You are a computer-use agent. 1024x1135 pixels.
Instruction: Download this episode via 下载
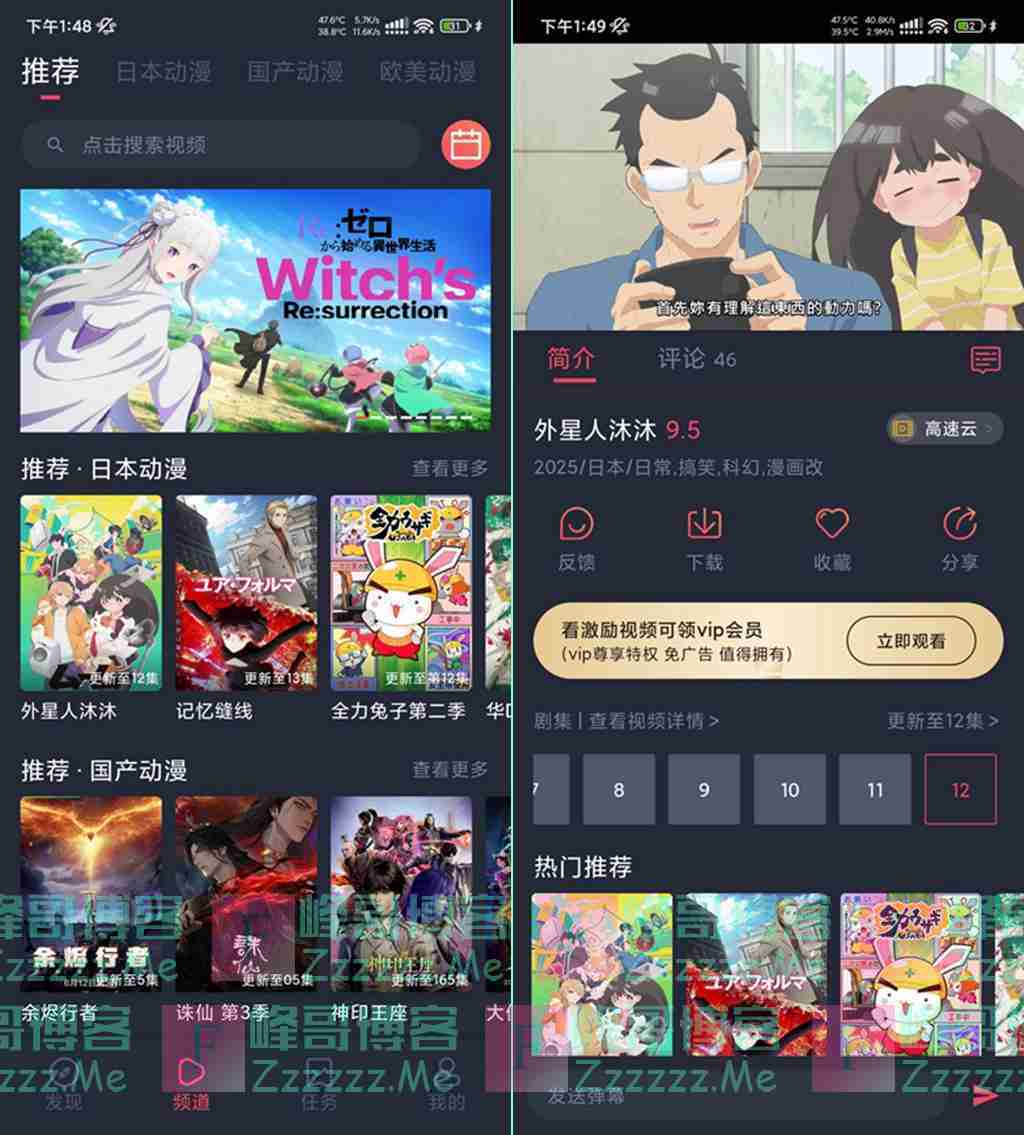[704, 538]
